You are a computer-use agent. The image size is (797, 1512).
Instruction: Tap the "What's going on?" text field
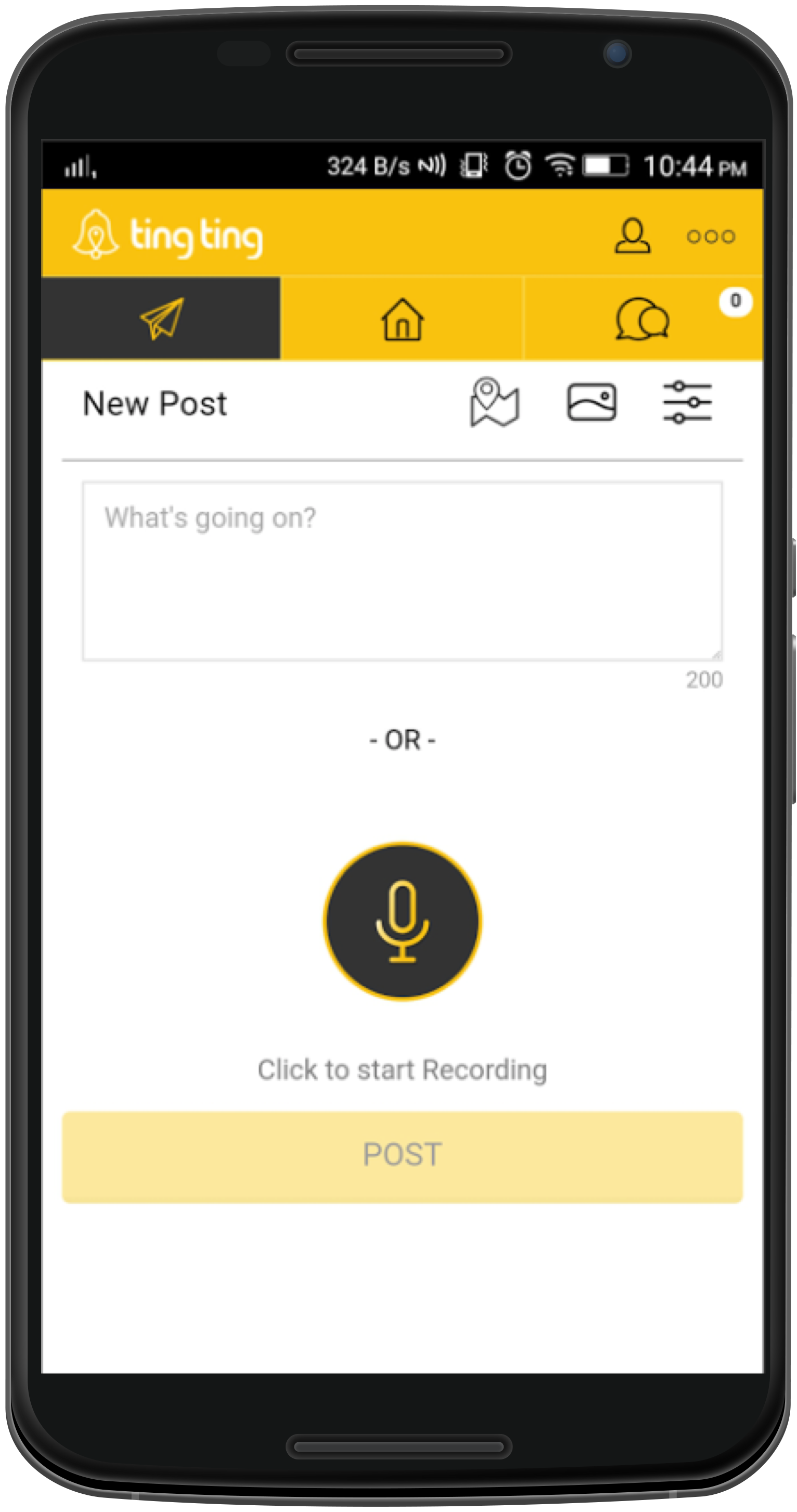click(x=402, y=571)
